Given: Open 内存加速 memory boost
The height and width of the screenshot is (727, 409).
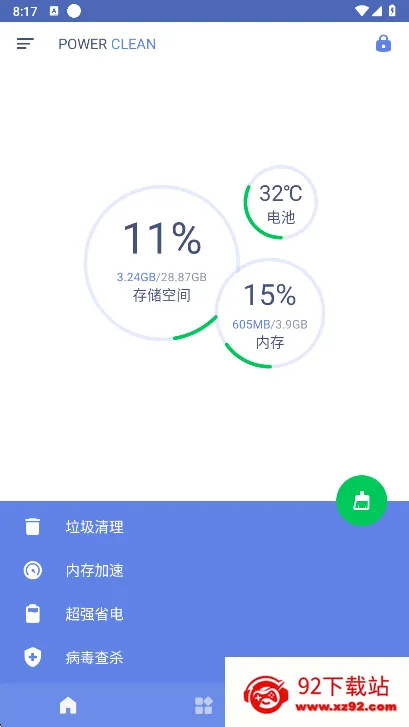Looking at the screenshot, I should click(204, 571).
